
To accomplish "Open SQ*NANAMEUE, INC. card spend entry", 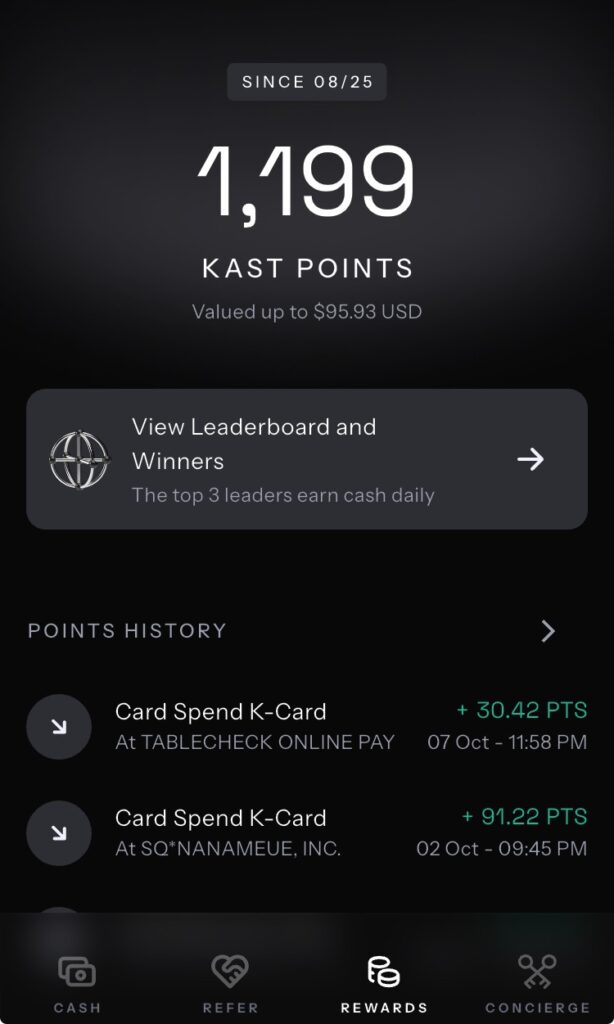I will 306,832.
